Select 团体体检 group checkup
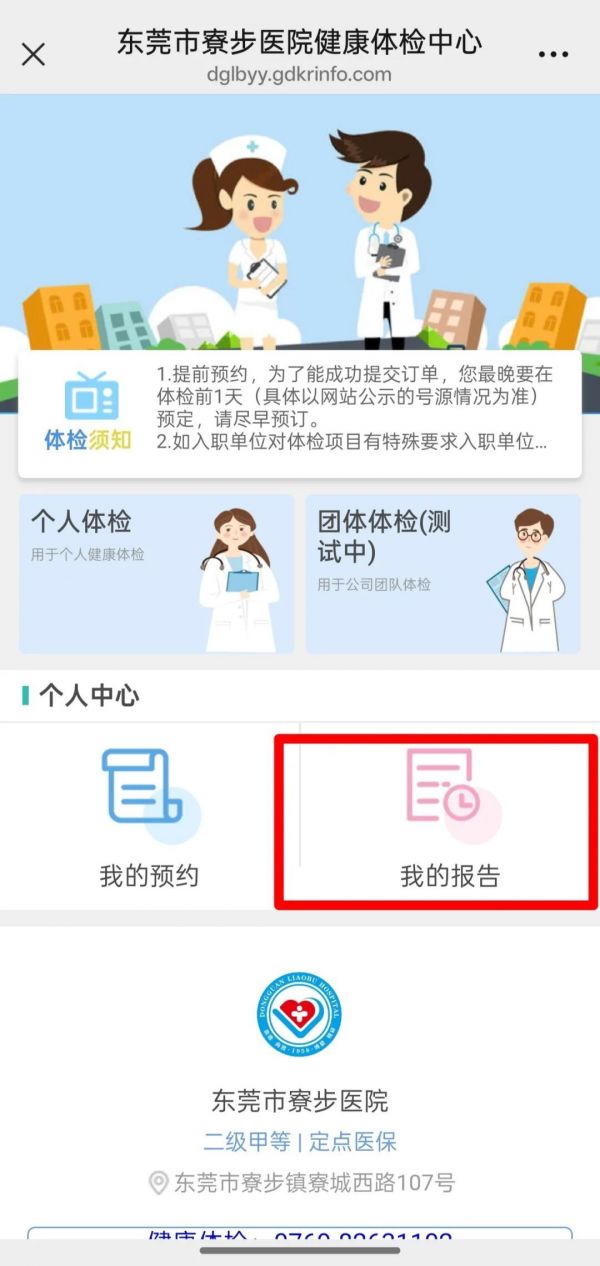 click(x=442, y=573)
